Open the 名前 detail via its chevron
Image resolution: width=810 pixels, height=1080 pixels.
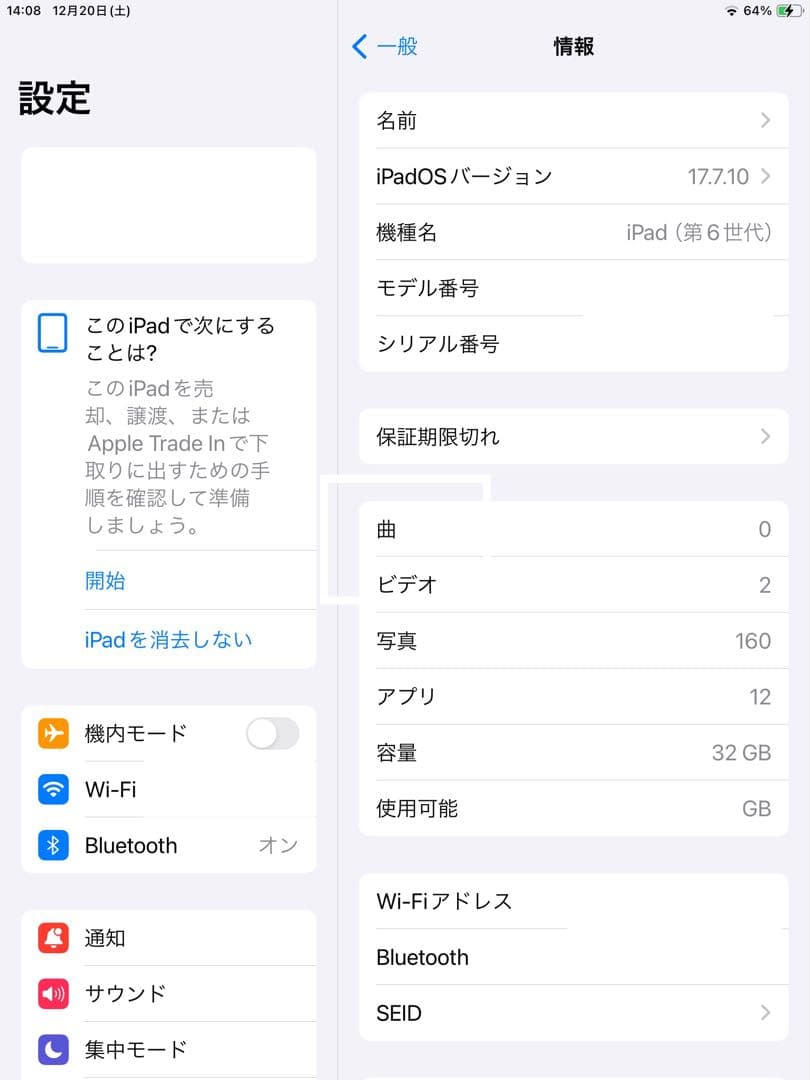point(764,120)
